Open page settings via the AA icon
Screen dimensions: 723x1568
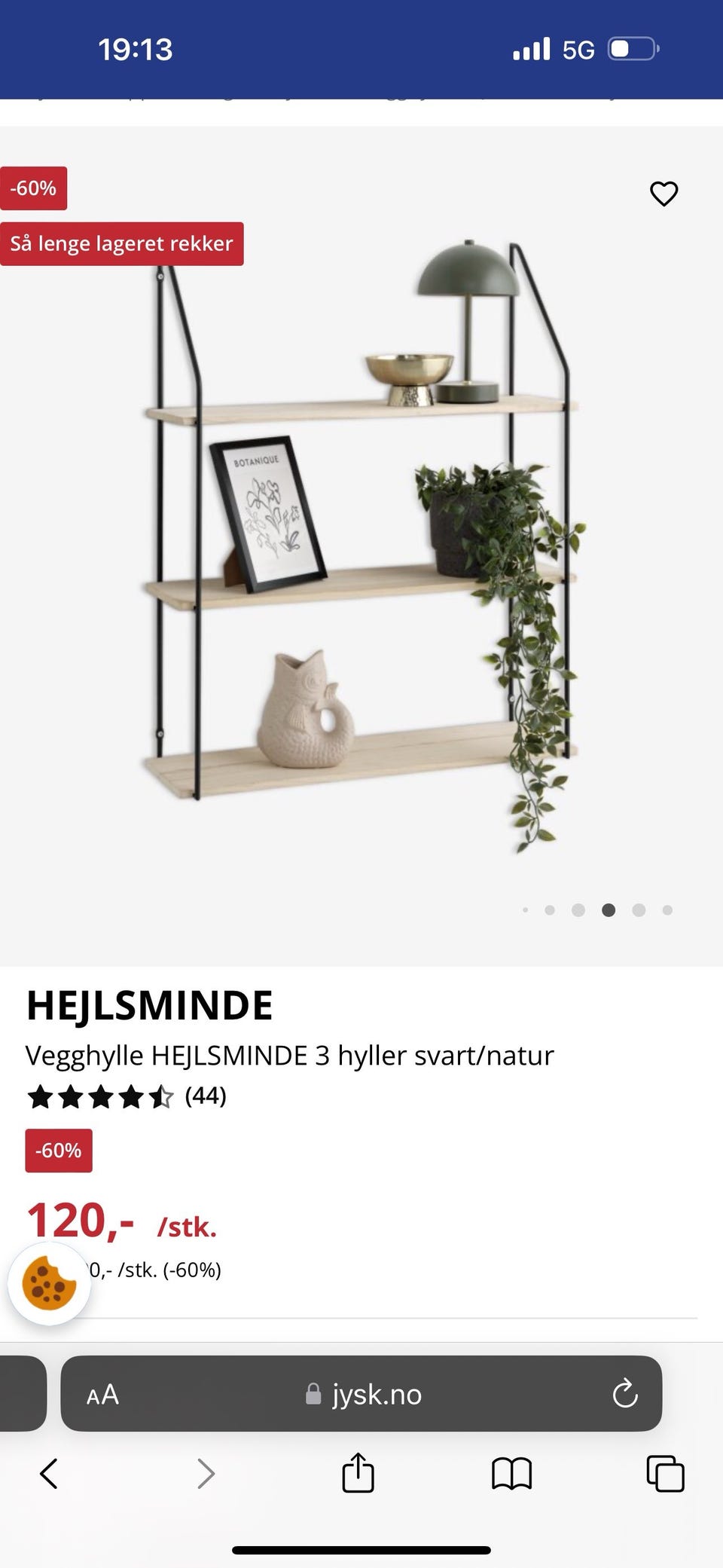[x=102, y=1394]
